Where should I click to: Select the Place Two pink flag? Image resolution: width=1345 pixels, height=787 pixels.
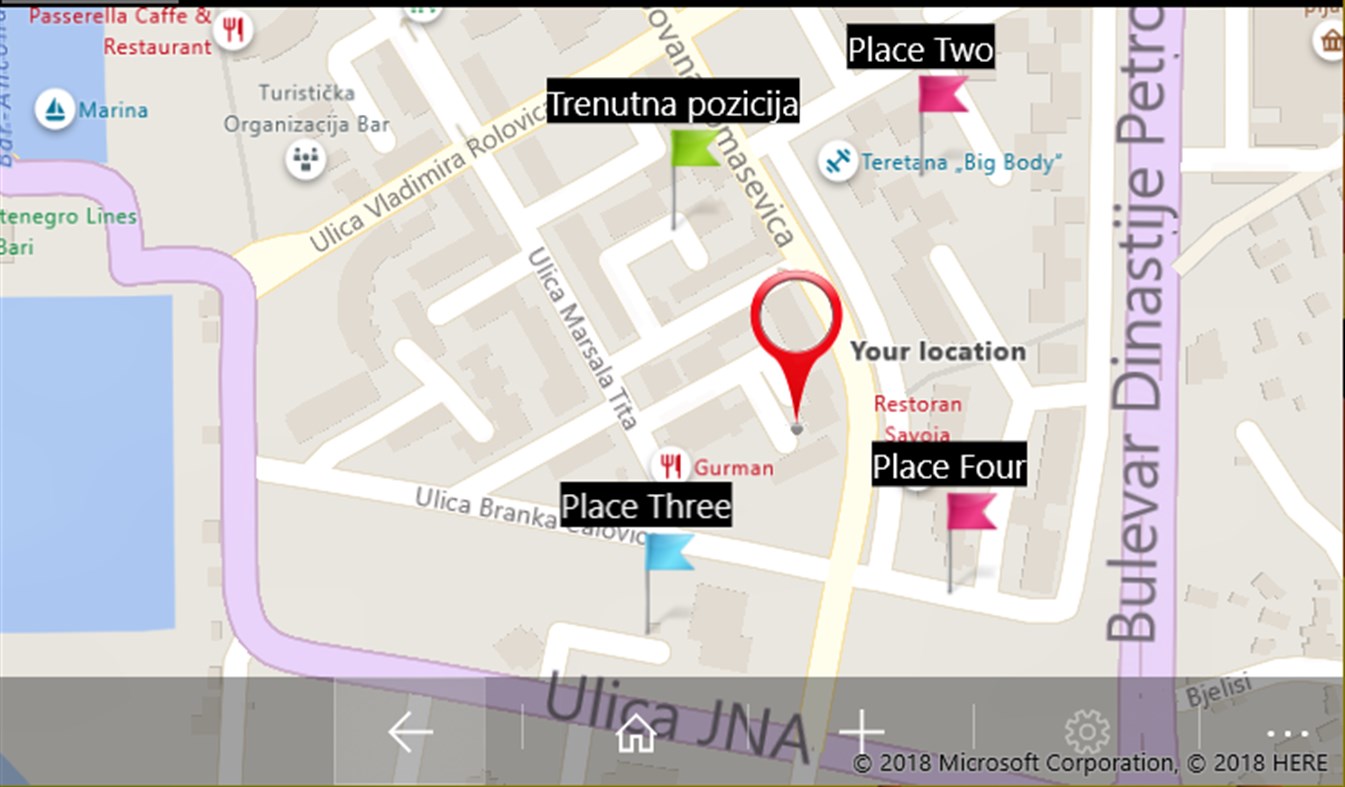tap(943, 96)
